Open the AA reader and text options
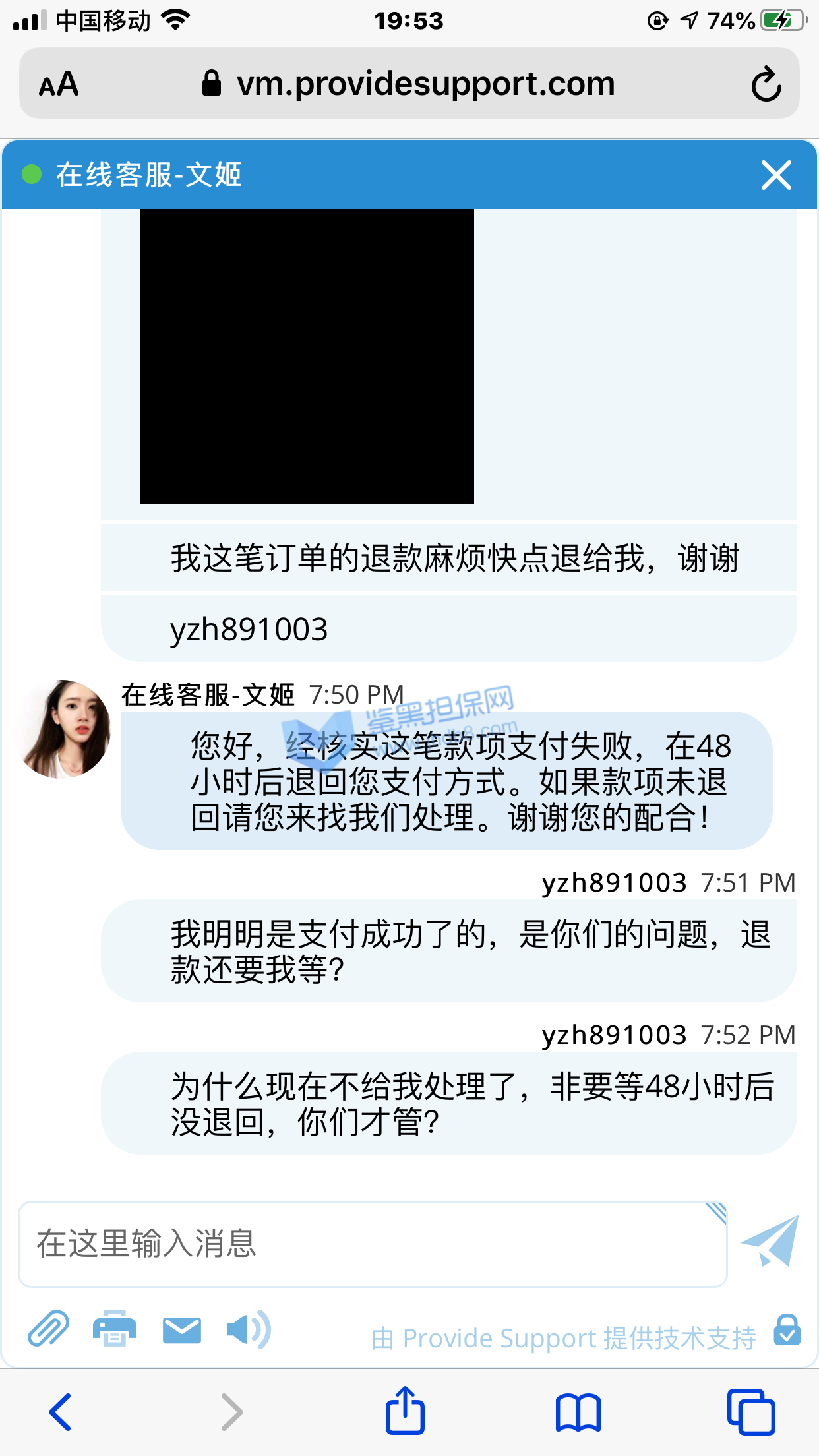 59,84
